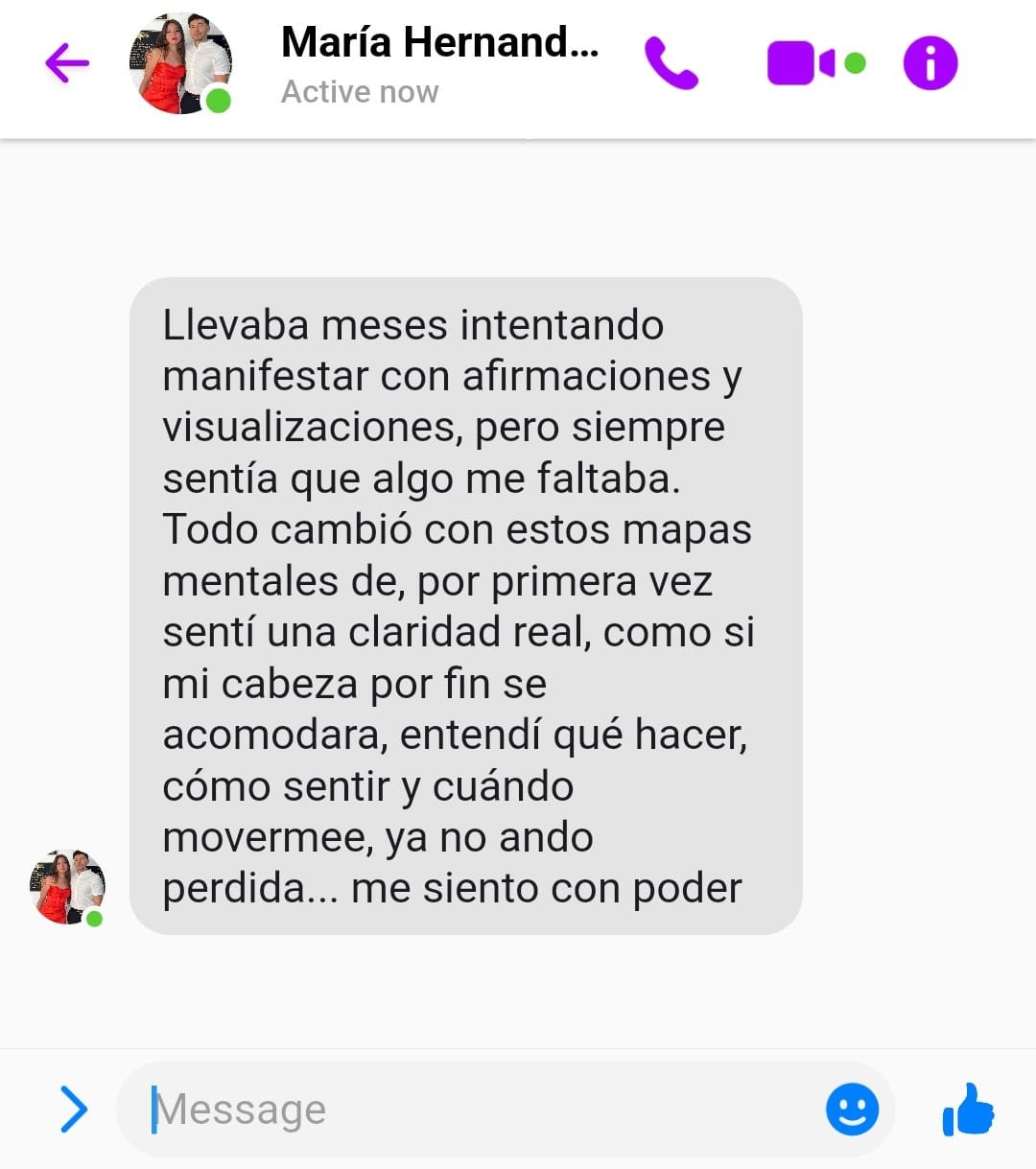This screenshot has height=1169, width=1036.
Task: Open the emoji picker
Action: [x=852, y=1110]
